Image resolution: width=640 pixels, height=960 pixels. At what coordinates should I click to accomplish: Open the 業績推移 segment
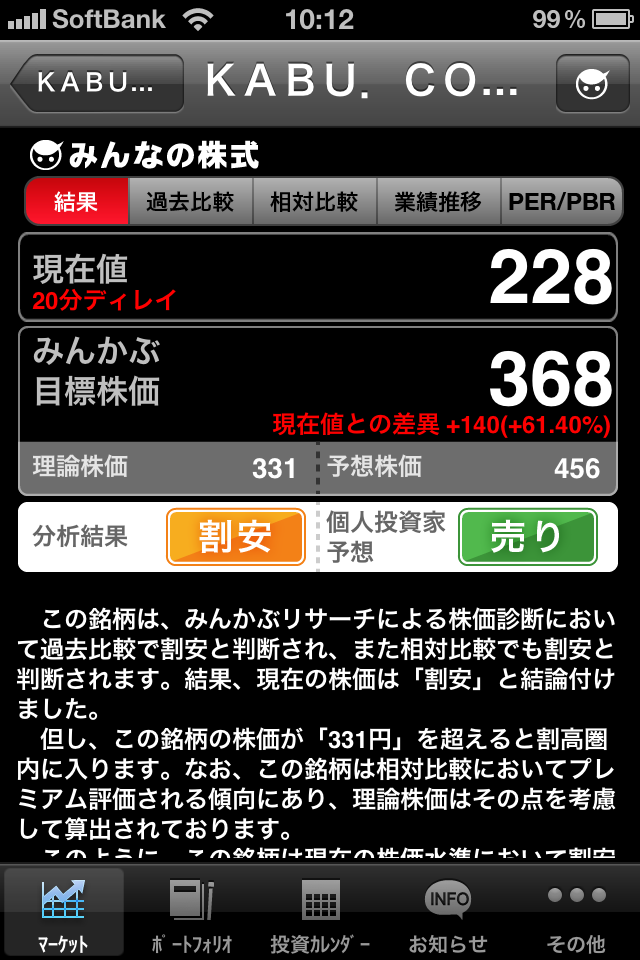pos(437,202)
